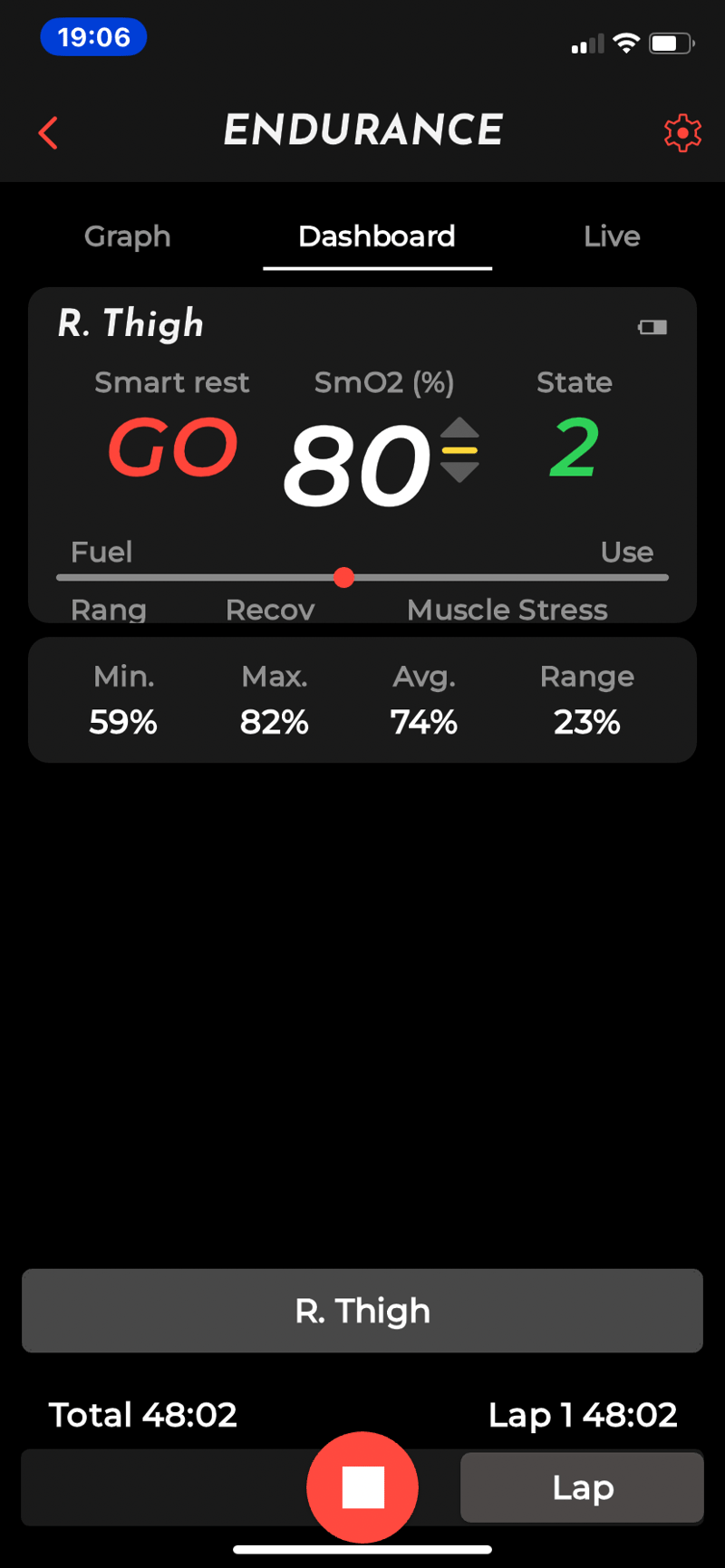Image resolution: width=725 pixels, height=1568 pixels.
Task: Open the Live tab
Action: pos(612,236)
